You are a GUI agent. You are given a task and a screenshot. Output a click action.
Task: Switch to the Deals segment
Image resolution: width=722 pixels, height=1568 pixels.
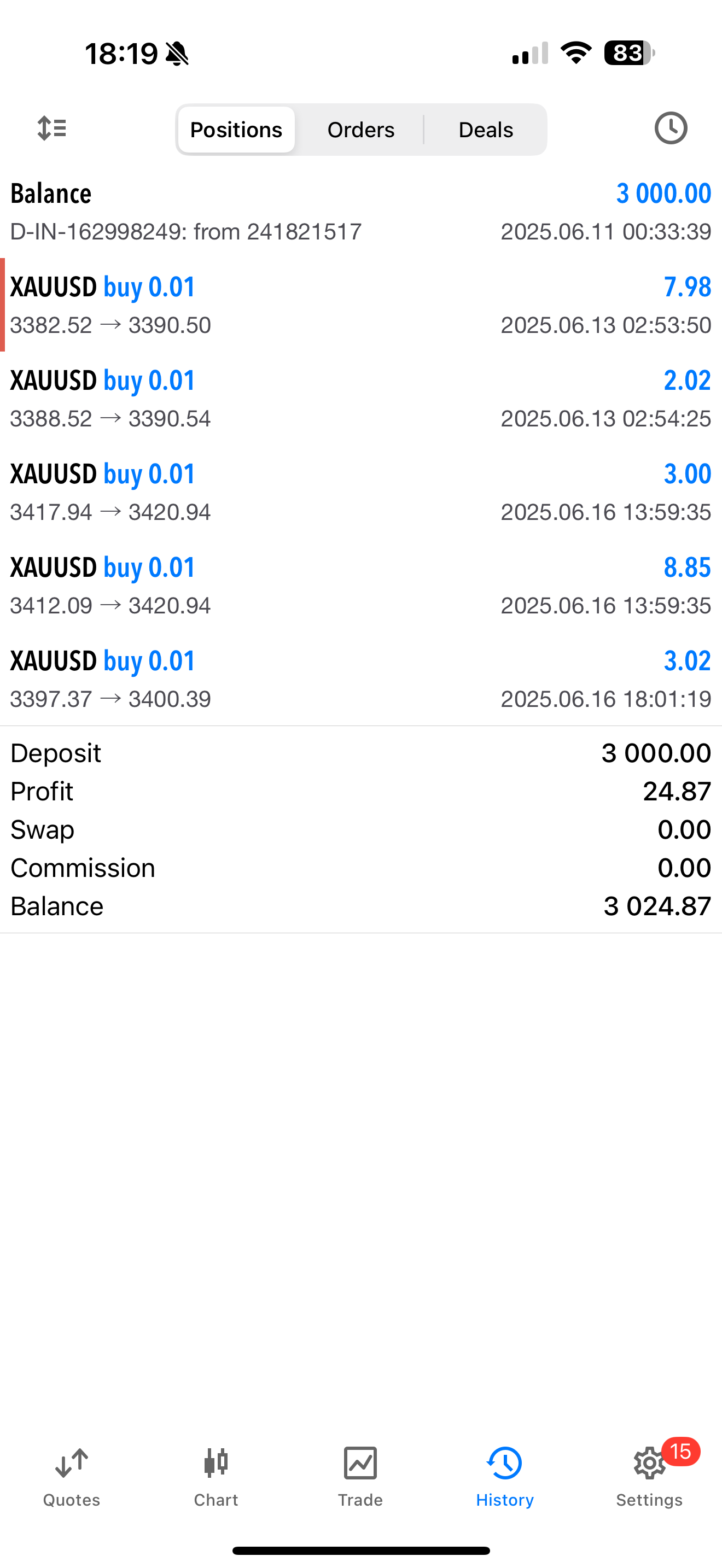(x=486, y=130)
